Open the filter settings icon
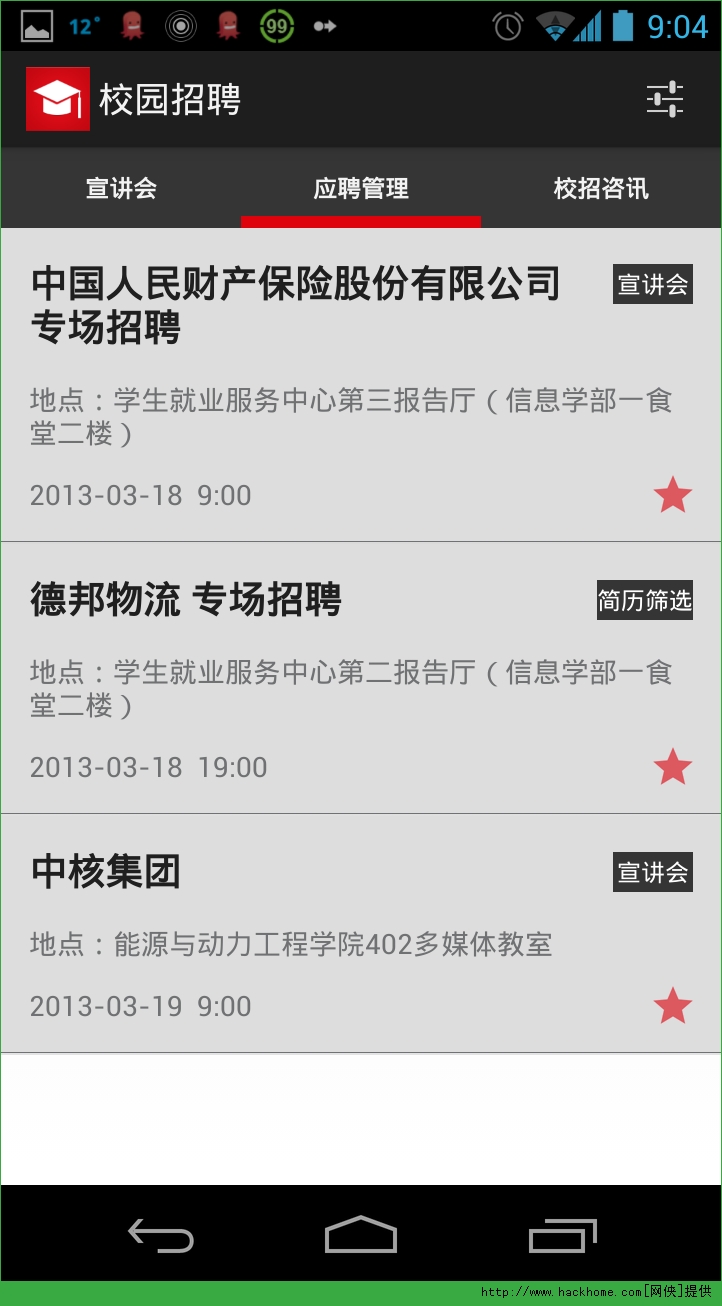This screenshot has width=722, height=1306. click(665, 99)
